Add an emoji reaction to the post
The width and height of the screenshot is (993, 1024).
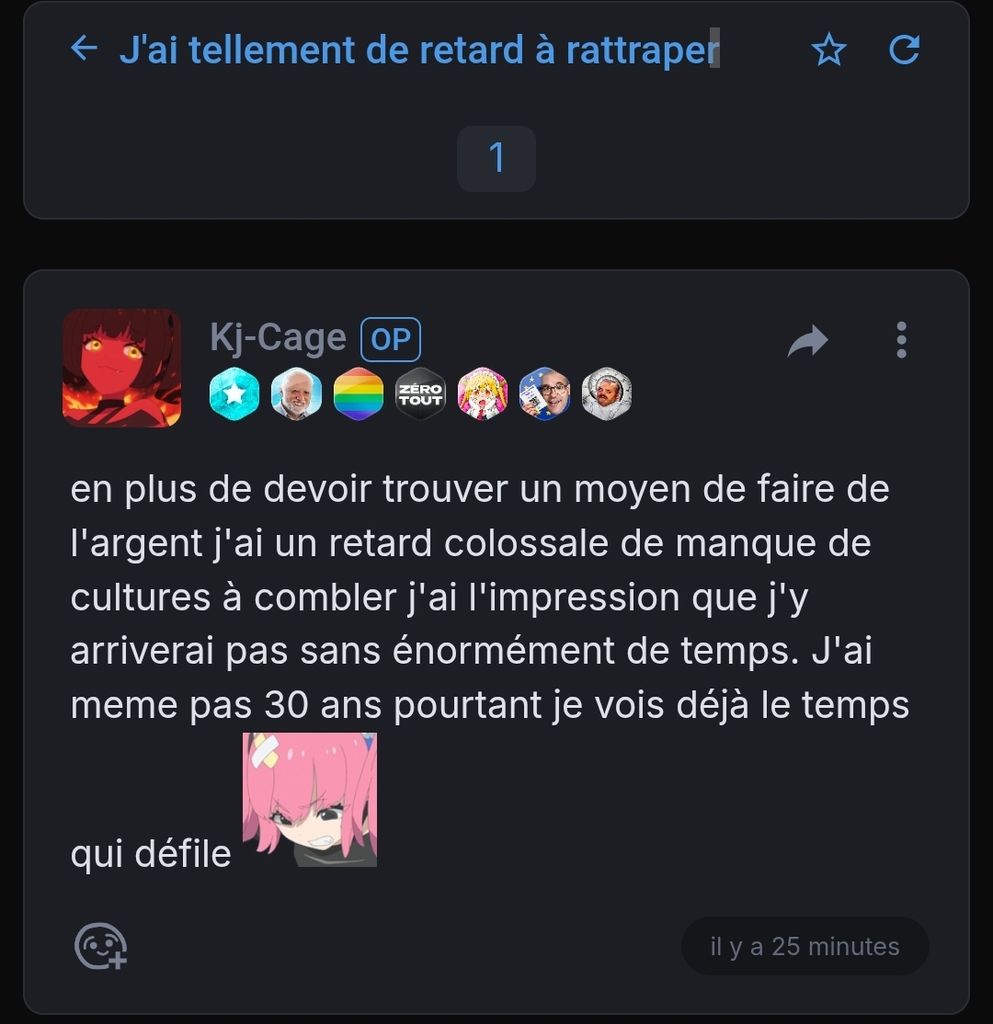pos(101,946)
